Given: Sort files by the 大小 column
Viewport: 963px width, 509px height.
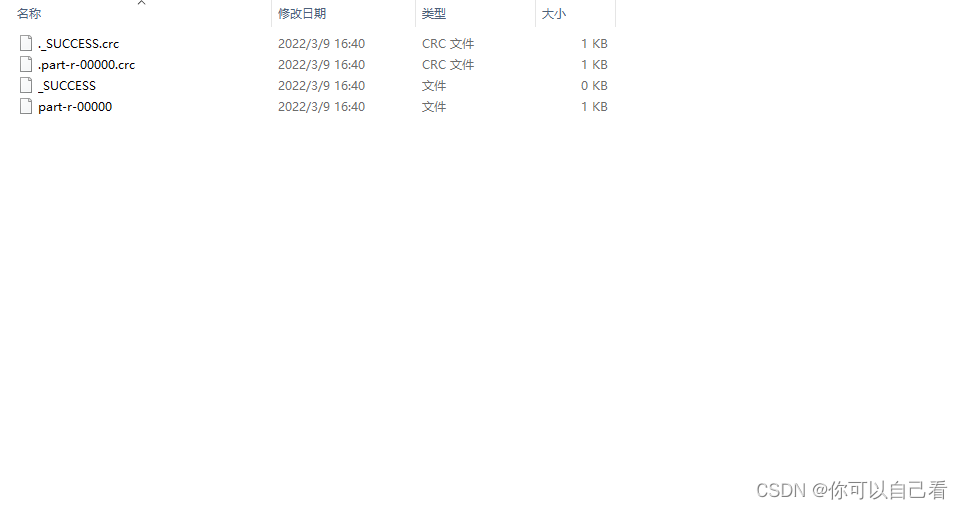Looking at the screenshot, I should (553, 14).
